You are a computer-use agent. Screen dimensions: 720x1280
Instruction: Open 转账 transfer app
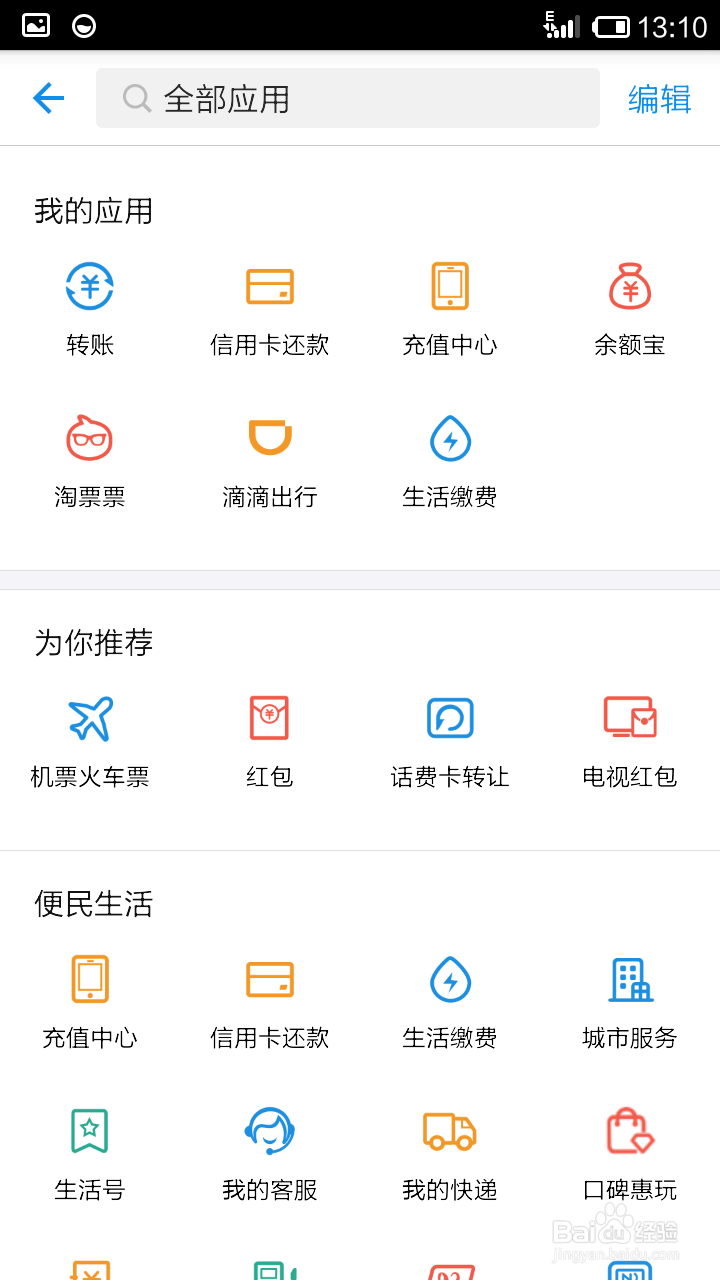point(90,308)
